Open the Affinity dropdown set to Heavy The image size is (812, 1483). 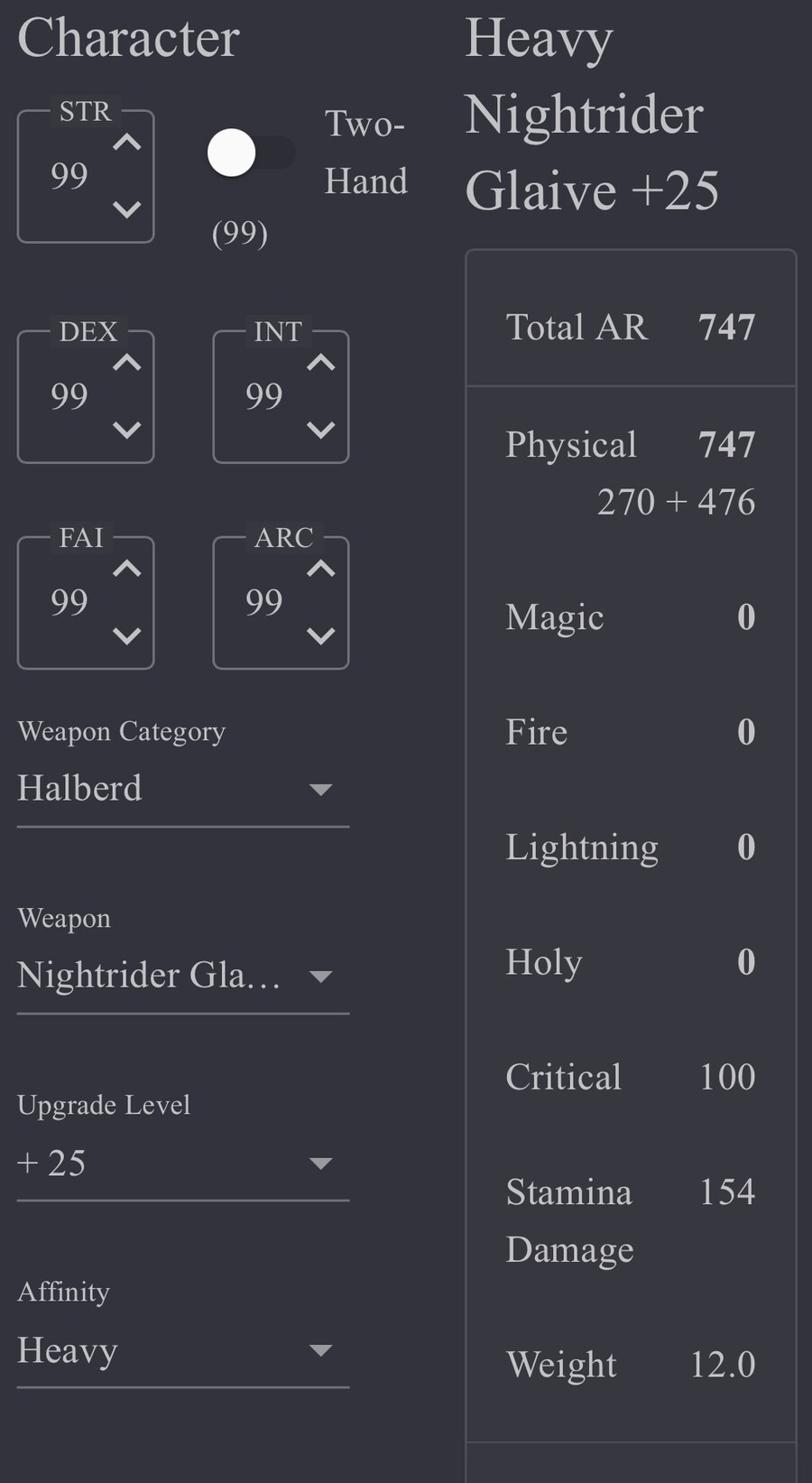[182, 1350]
